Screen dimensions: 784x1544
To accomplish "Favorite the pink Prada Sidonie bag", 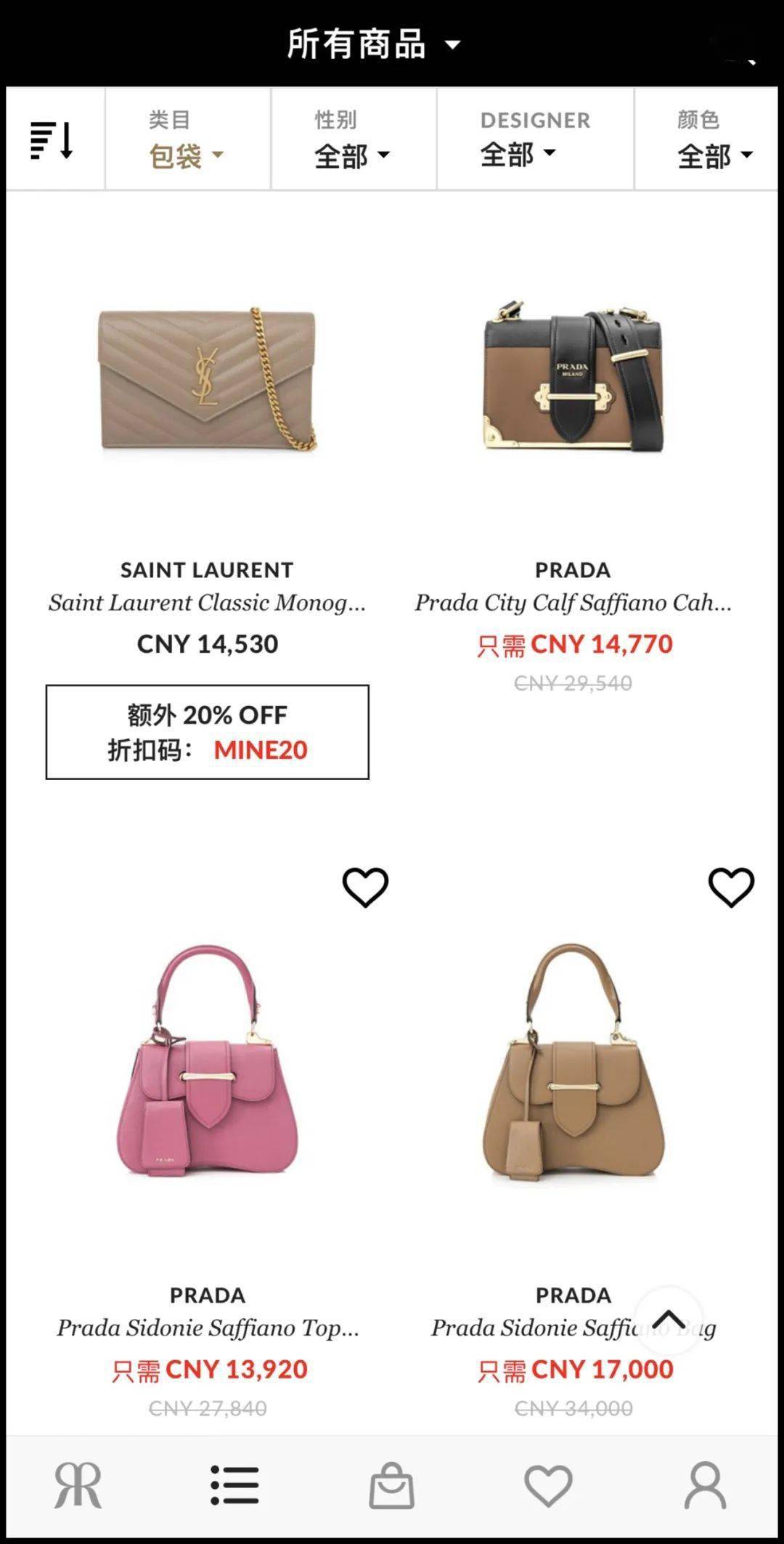I will (365, 886).
